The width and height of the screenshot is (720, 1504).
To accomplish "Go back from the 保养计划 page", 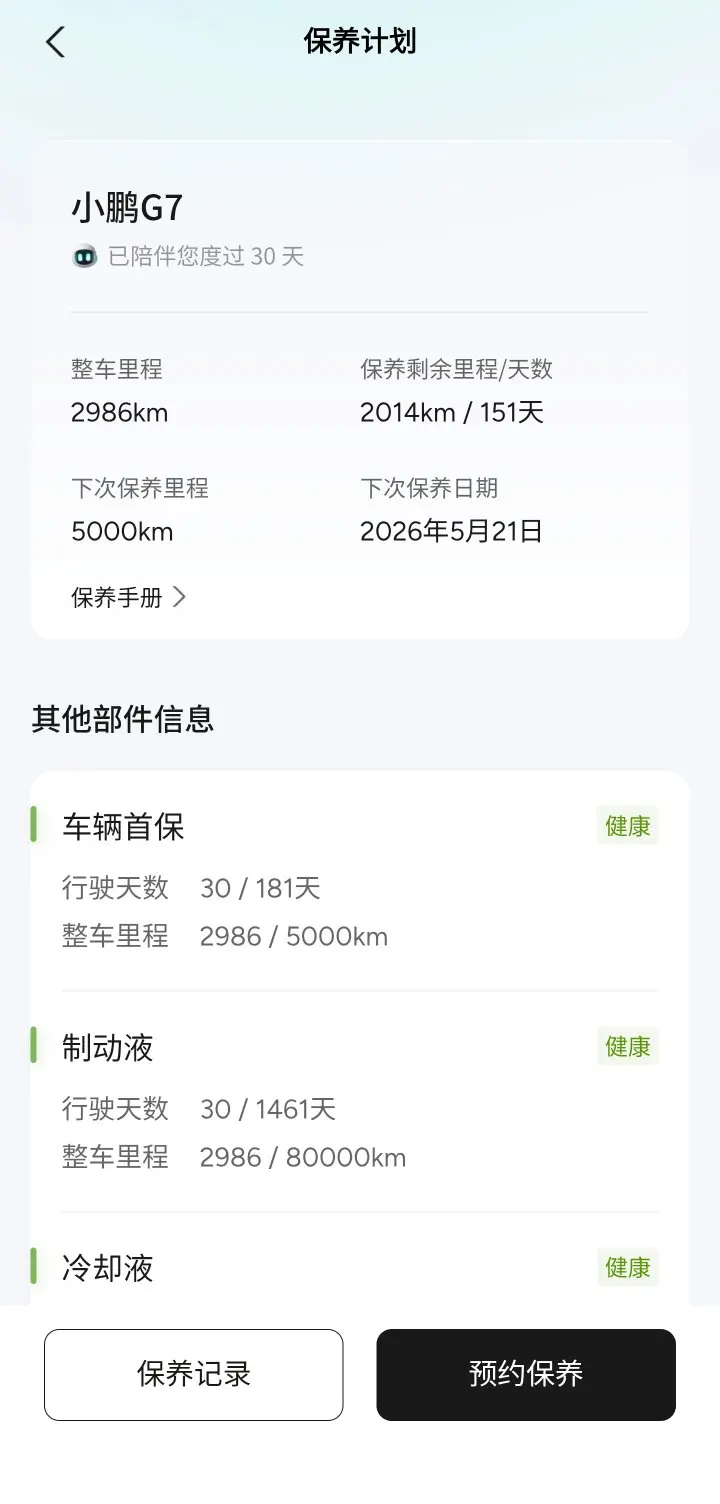I will [x=55, y=42].
